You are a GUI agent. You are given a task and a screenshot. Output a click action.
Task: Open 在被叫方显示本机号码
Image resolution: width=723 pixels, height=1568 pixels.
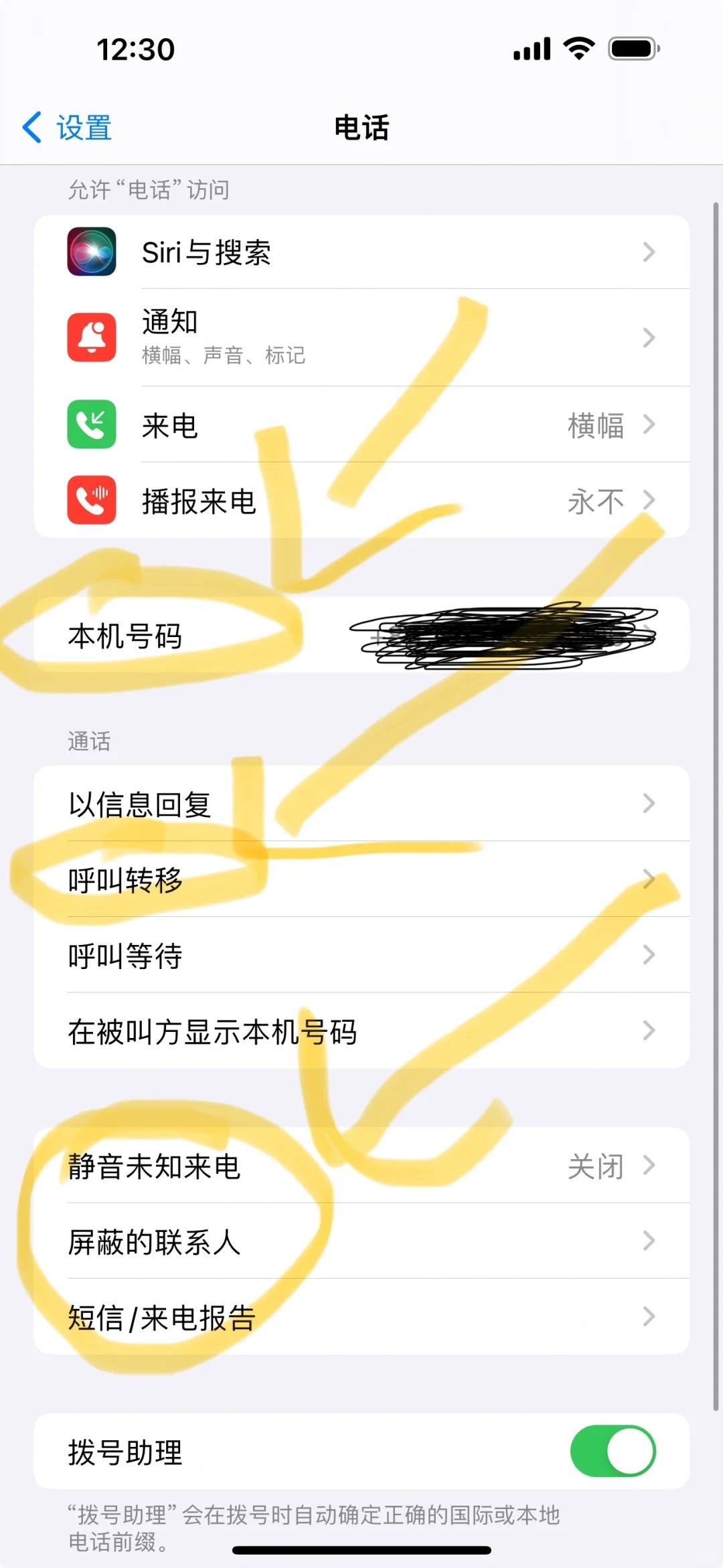pos(361,1031)
